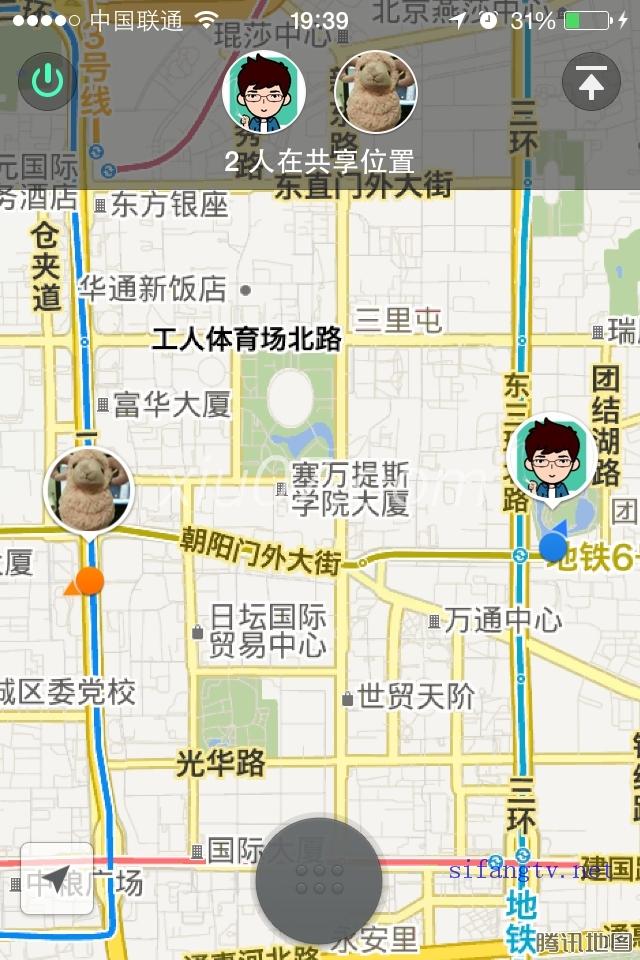Tap the boy avatar marker on the map
The height and width of the screenshot is (960, 640).
pyautogui.click(x=551, y=458)
